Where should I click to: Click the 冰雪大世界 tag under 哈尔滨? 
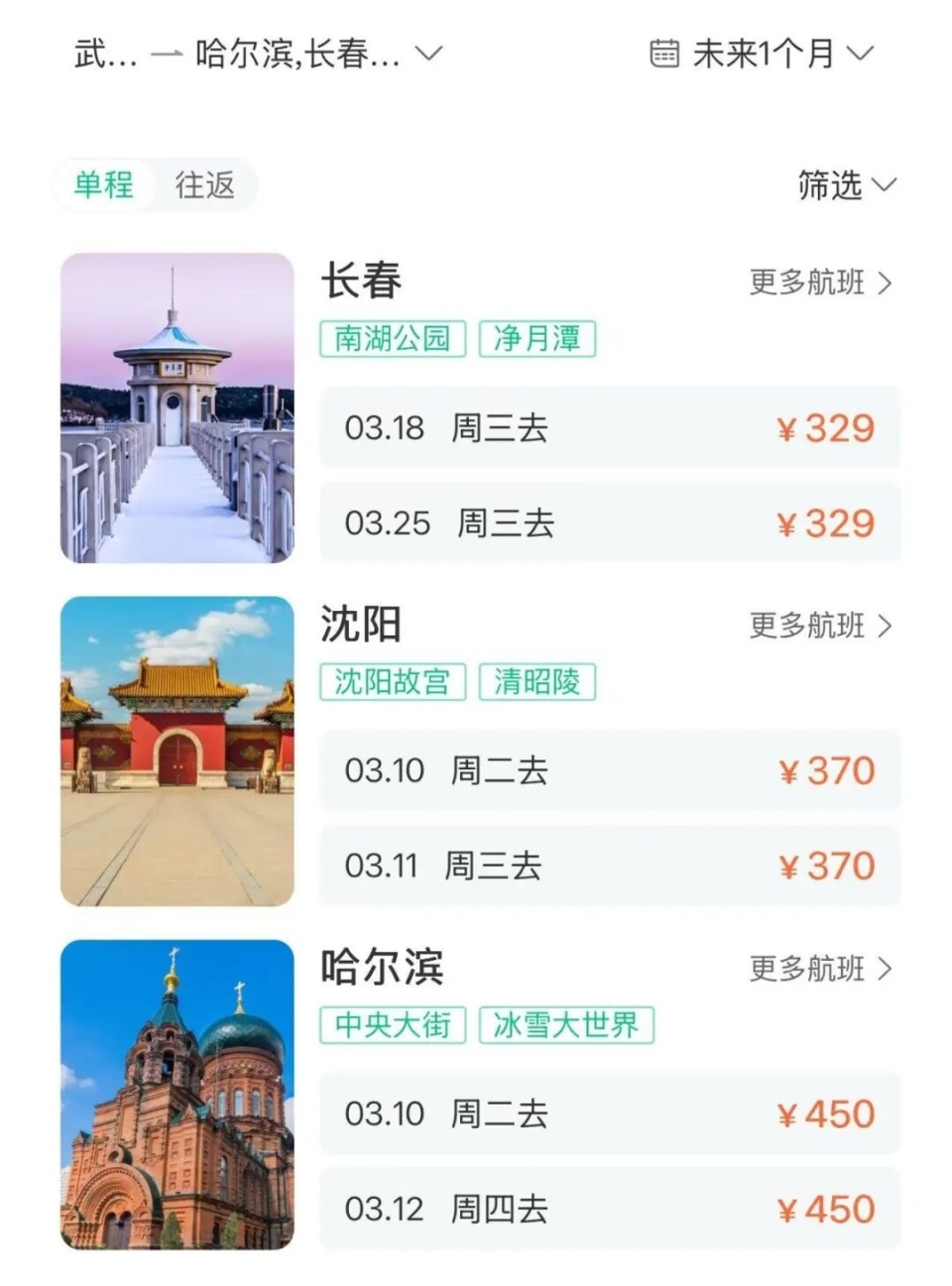tap(565, 1026)
